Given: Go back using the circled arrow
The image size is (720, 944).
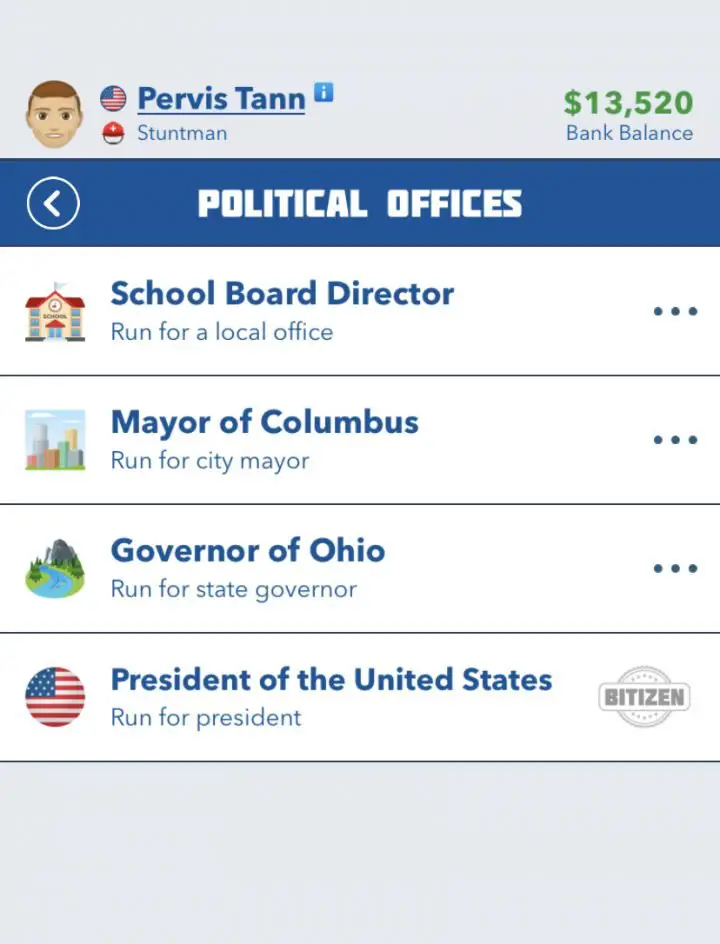Looking at the screenshot, I should 53,204.
